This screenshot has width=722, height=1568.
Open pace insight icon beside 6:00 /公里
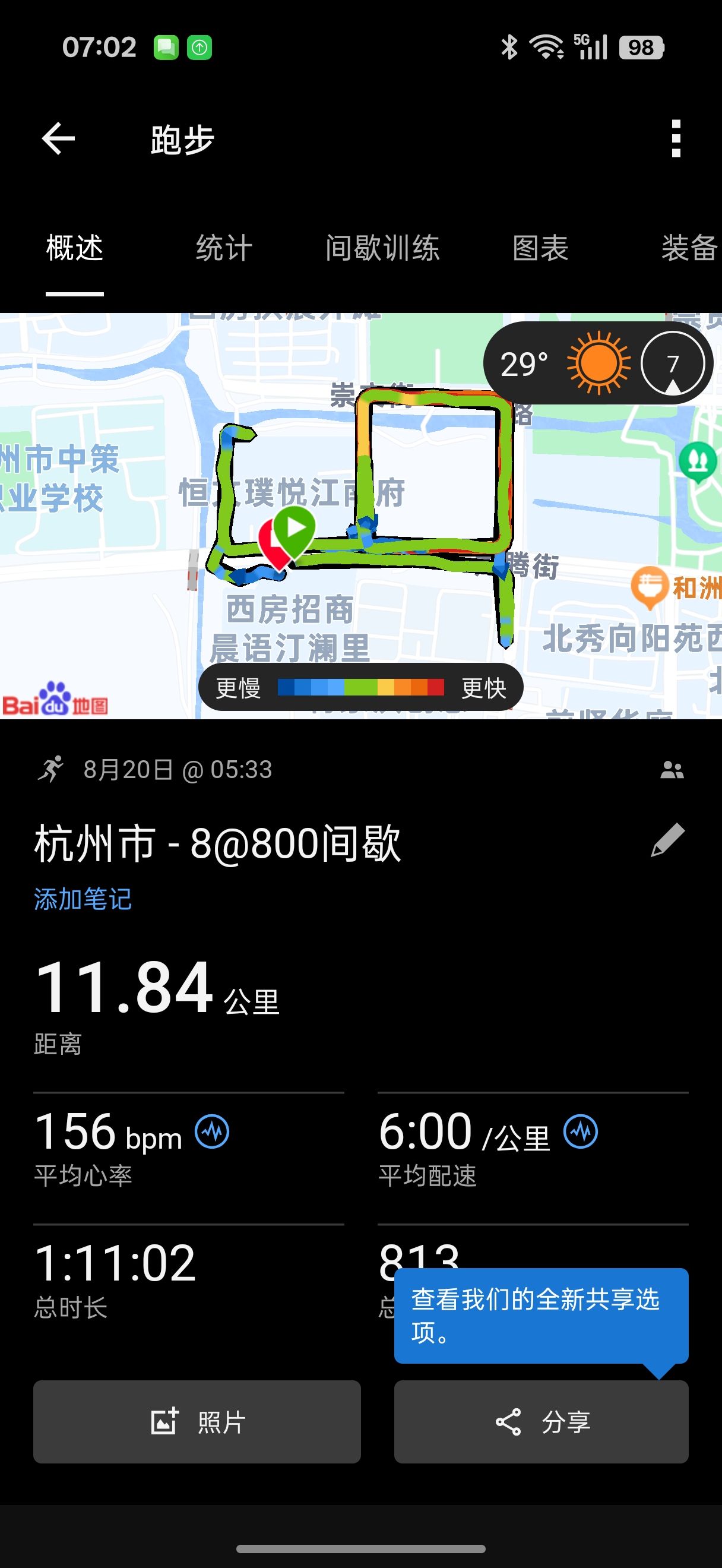tap(580, 1131)
